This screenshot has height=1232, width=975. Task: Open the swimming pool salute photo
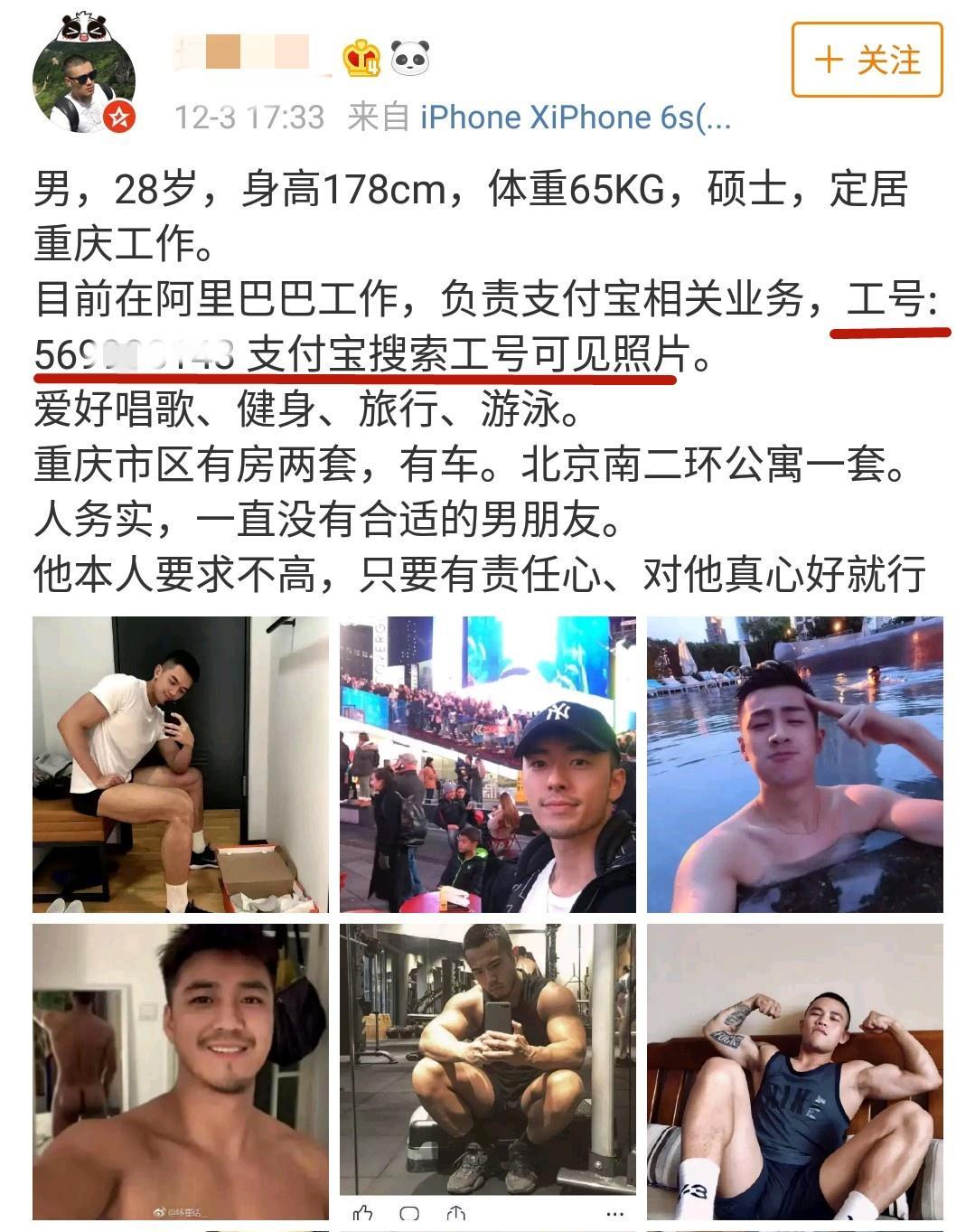tap(794, 765)
